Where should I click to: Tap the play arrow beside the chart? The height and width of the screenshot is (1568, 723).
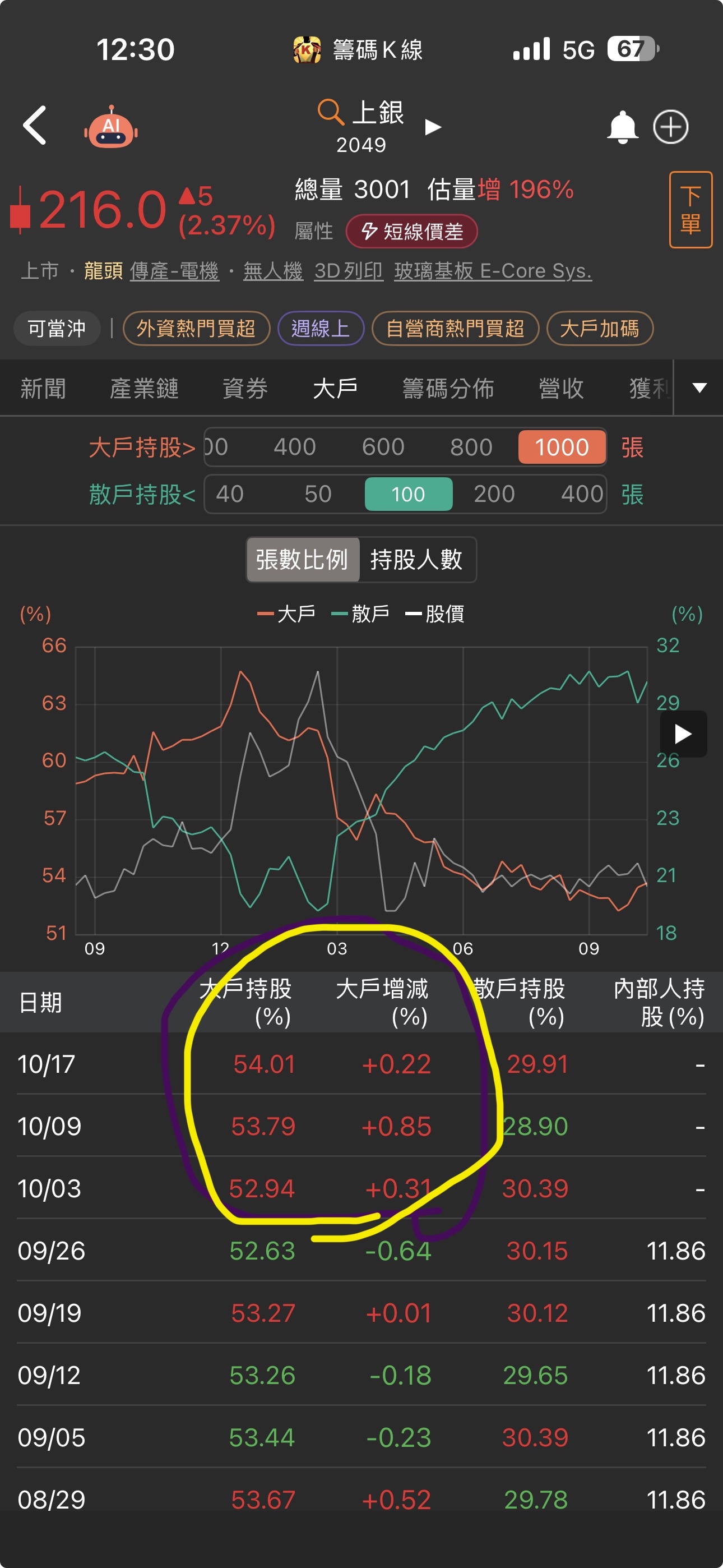(683, 734)
